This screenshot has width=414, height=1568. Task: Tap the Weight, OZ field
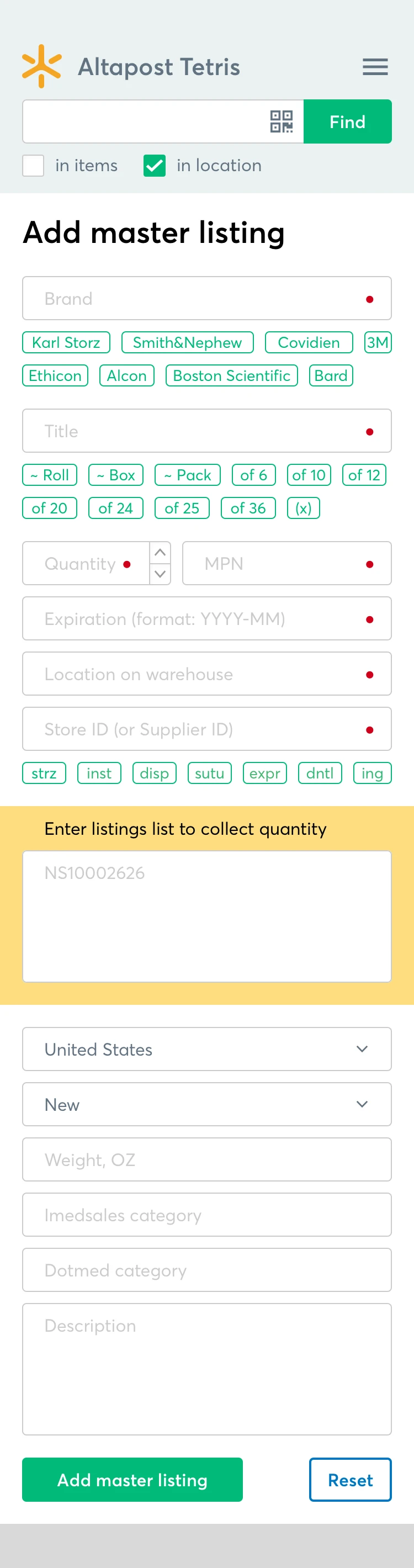(207, 1160)
